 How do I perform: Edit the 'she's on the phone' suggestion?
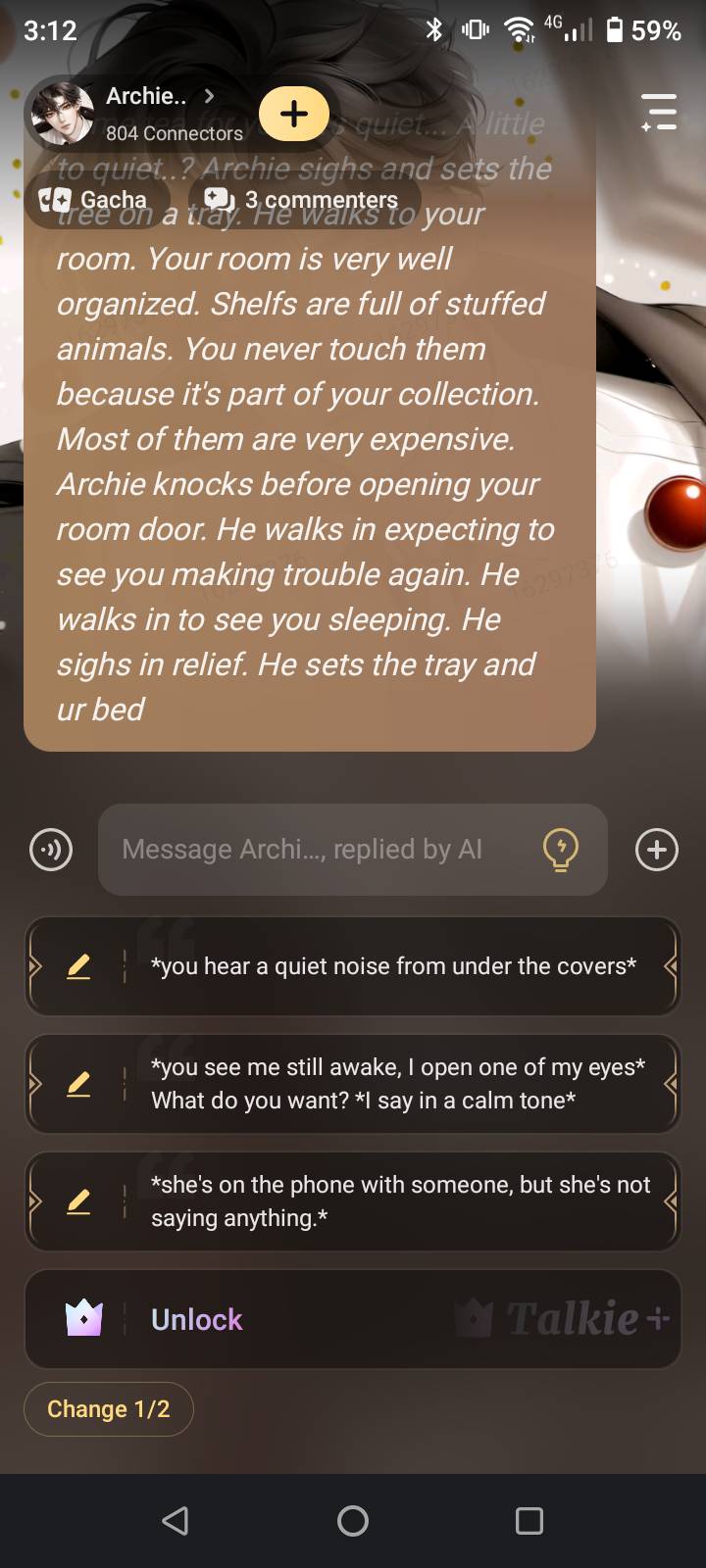coord(78,1201)
